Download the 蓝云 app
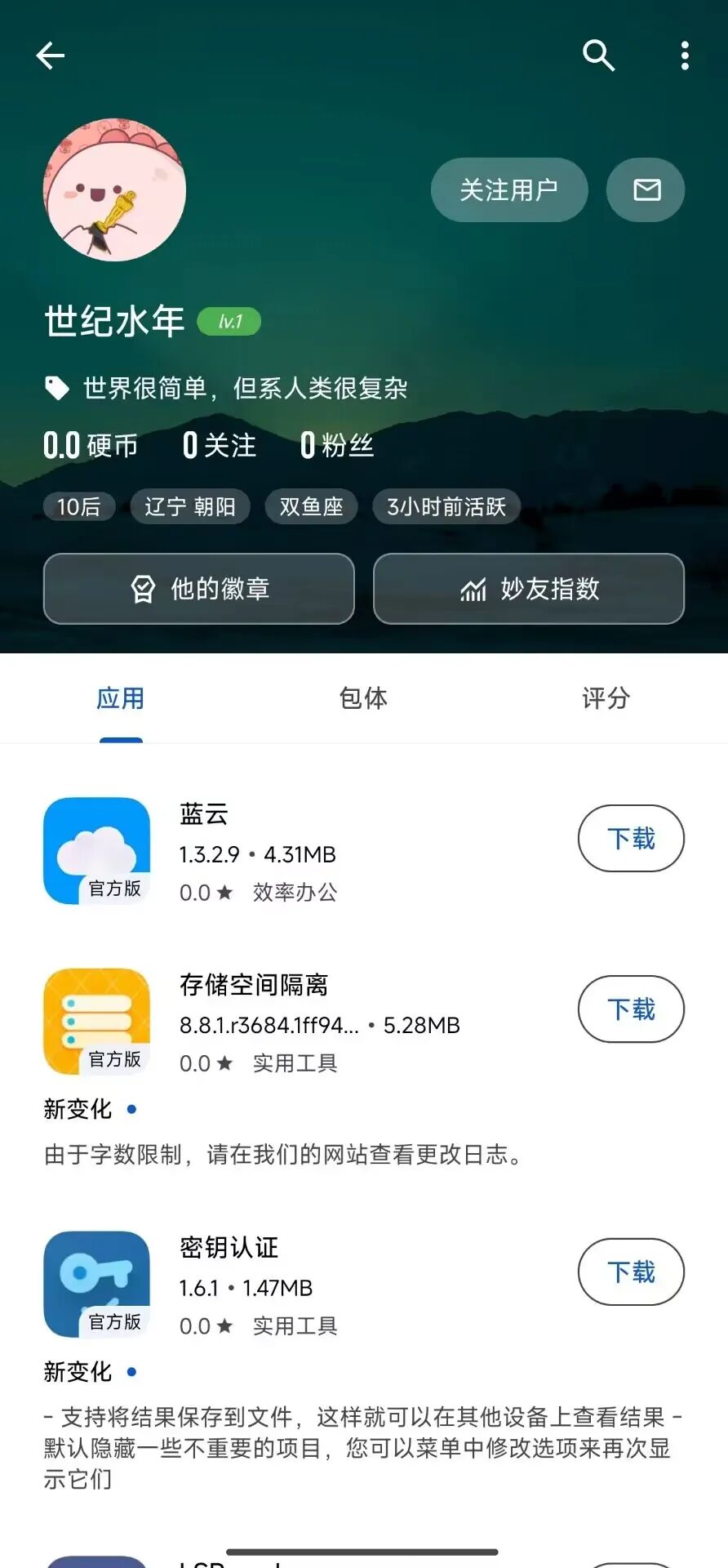The height and width of the screenshot is (1568, 728). [631, 839]
